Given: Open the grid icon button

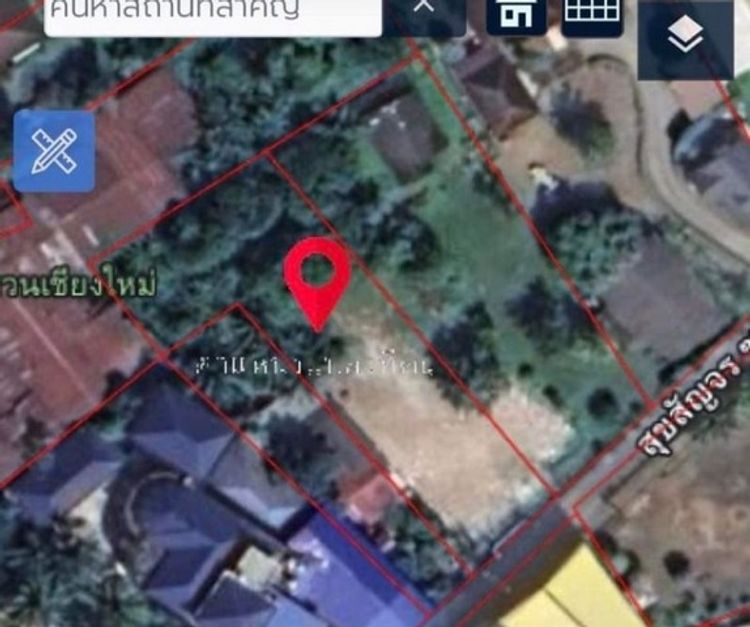Looking at the screenshot, I should click(592, 12).
